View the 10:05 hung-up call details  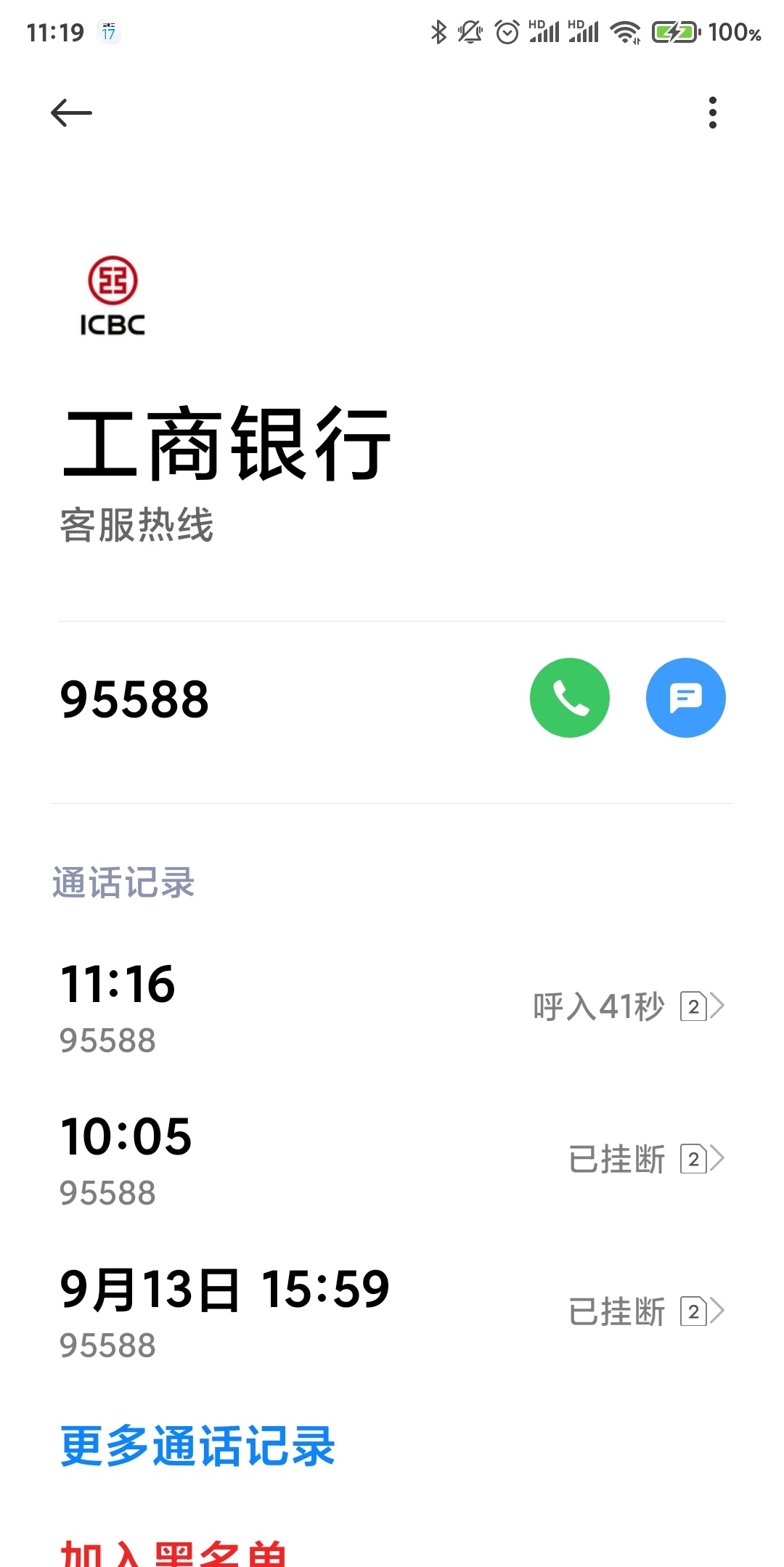point(392,1160)
